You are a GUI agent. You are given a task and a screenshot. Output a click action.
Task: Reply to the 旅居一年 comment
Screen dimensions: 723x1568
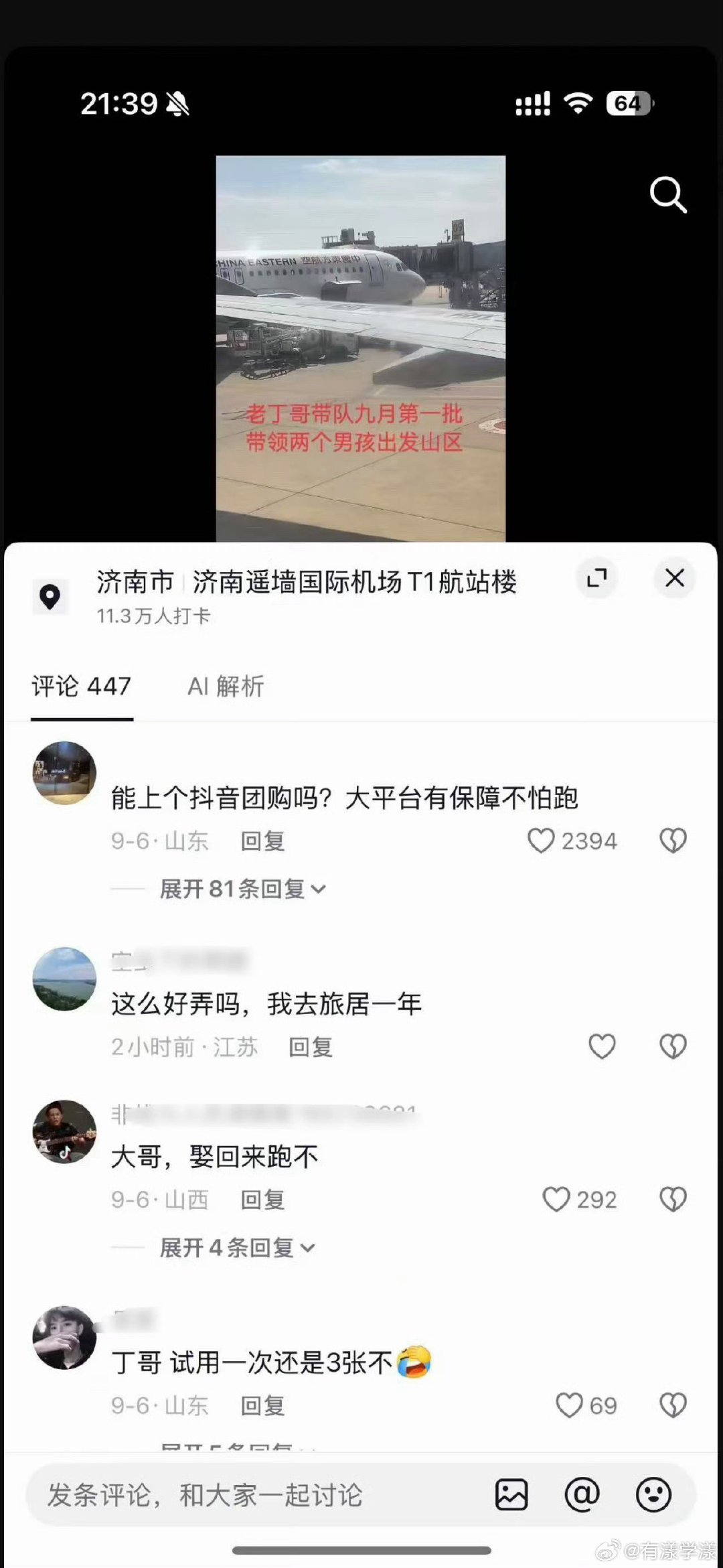[x=311, y=1047]
